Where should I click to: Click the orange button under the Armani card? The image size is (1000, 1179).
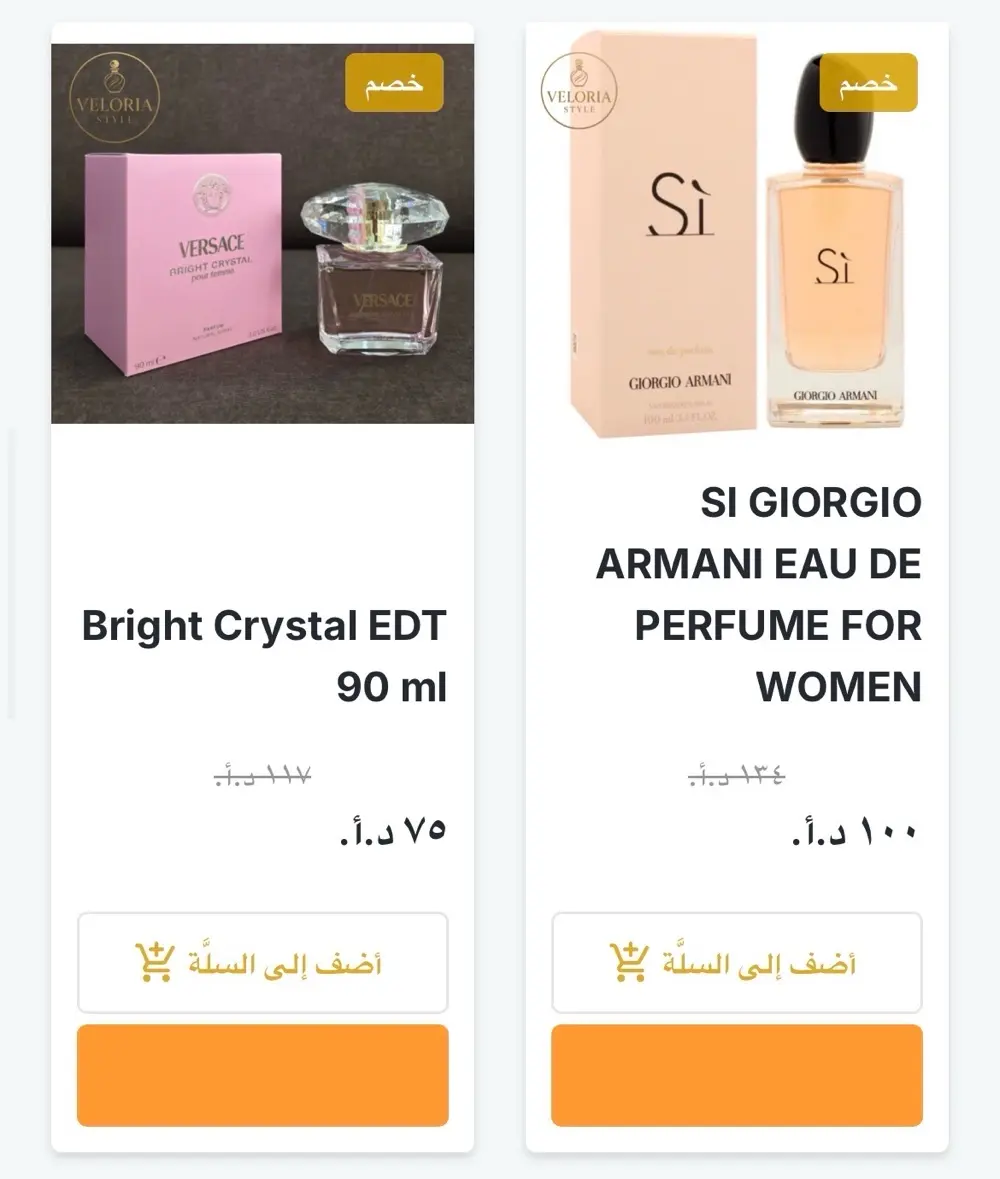[737, 1076]
